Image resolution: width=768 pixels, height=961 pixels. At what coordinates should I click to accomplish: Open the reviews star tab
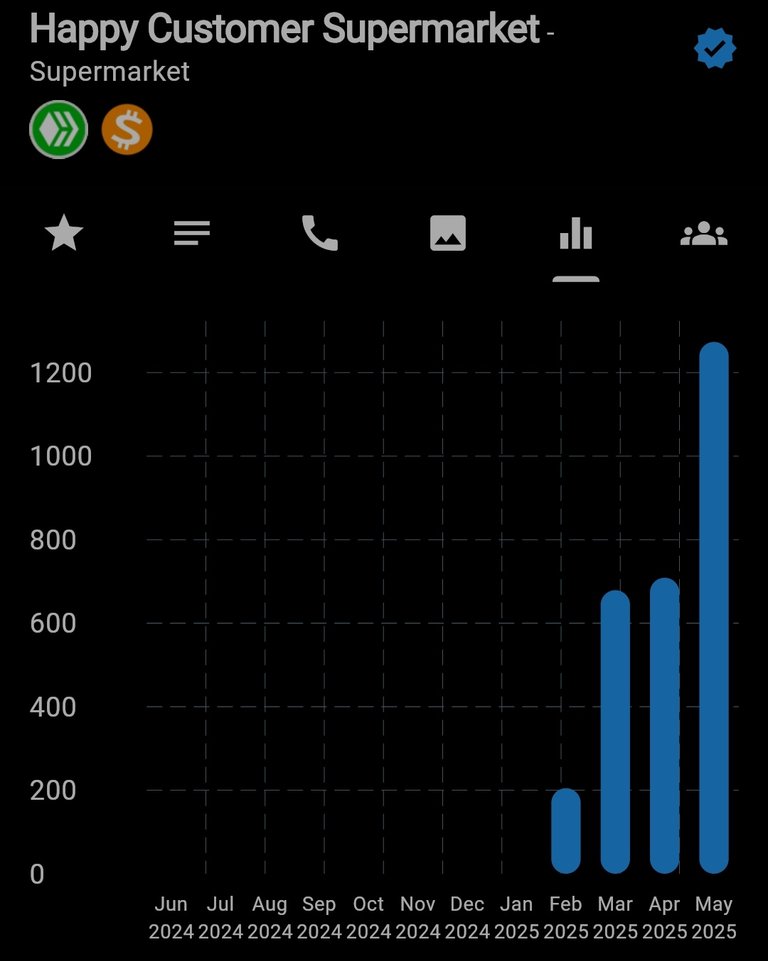point(64,234)
